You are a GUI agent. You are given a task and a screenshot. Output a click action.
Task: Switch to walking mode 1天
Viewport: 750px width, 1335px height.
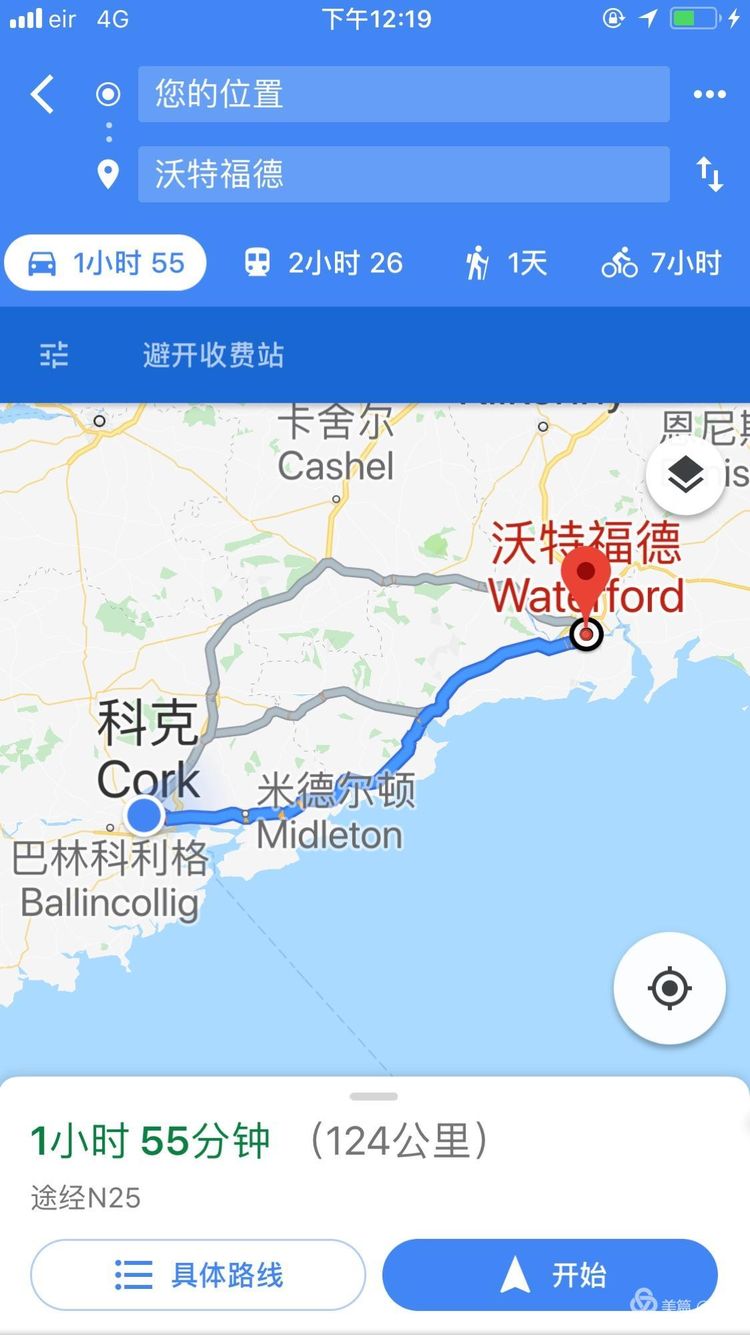[x=506, y=263]
